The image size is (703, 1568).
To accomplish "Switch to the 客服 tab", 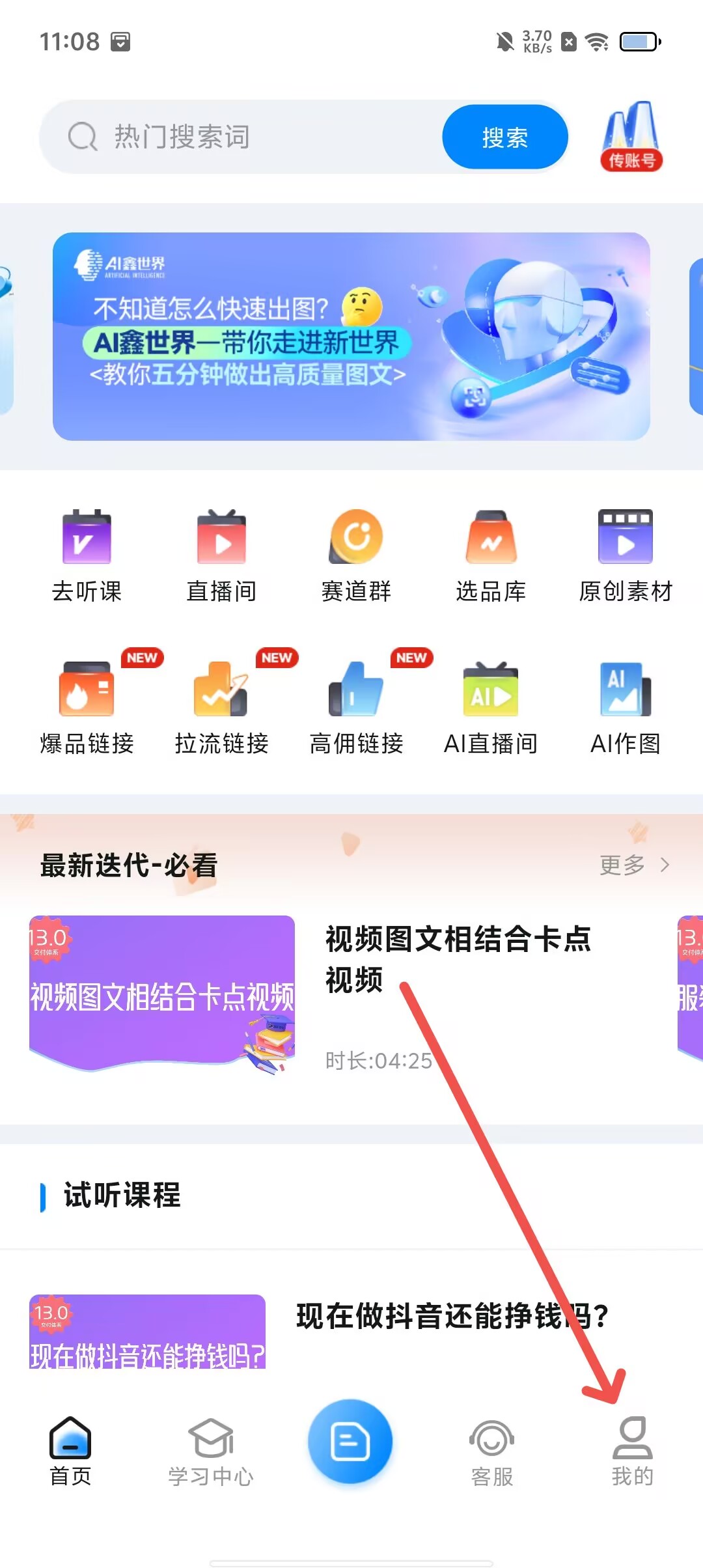I will (492, 1451).
